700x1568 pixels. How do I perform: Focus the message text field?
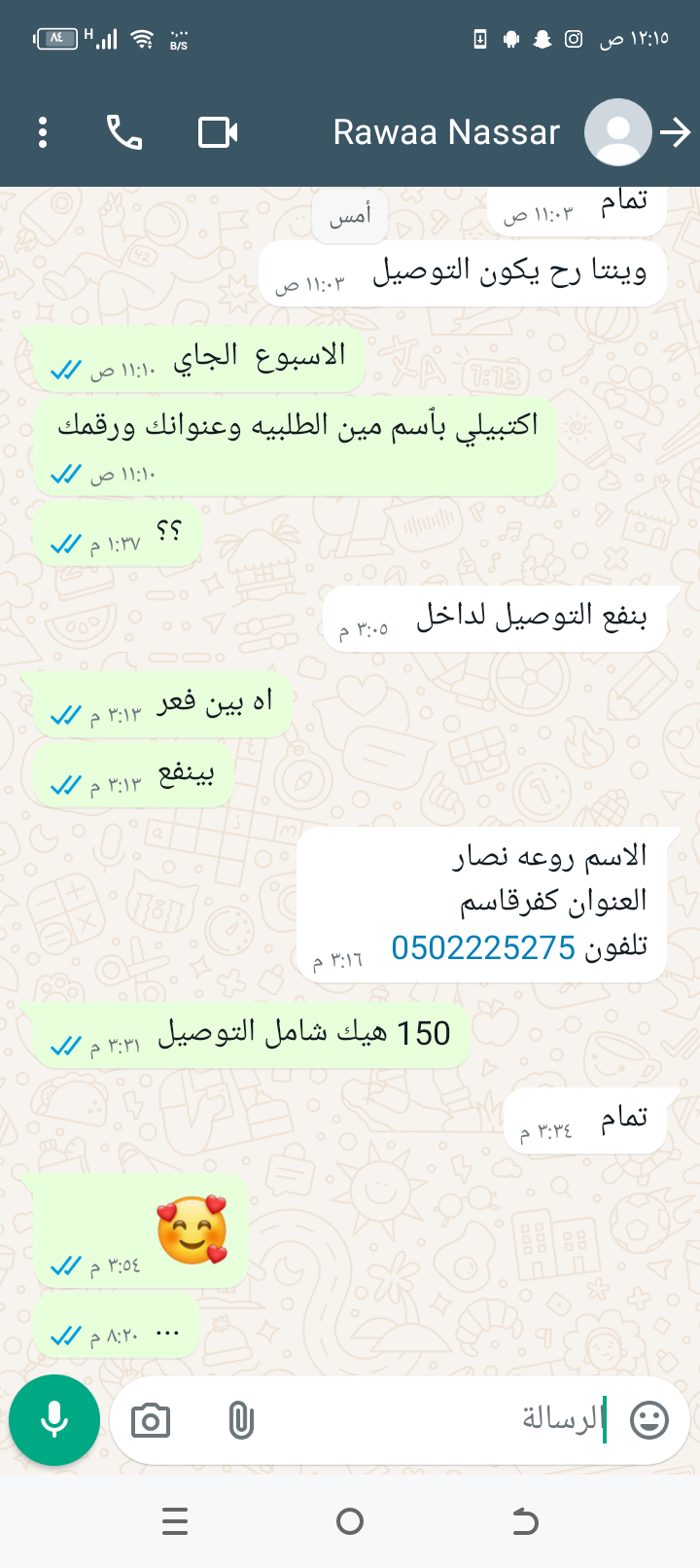point(437,1420)
